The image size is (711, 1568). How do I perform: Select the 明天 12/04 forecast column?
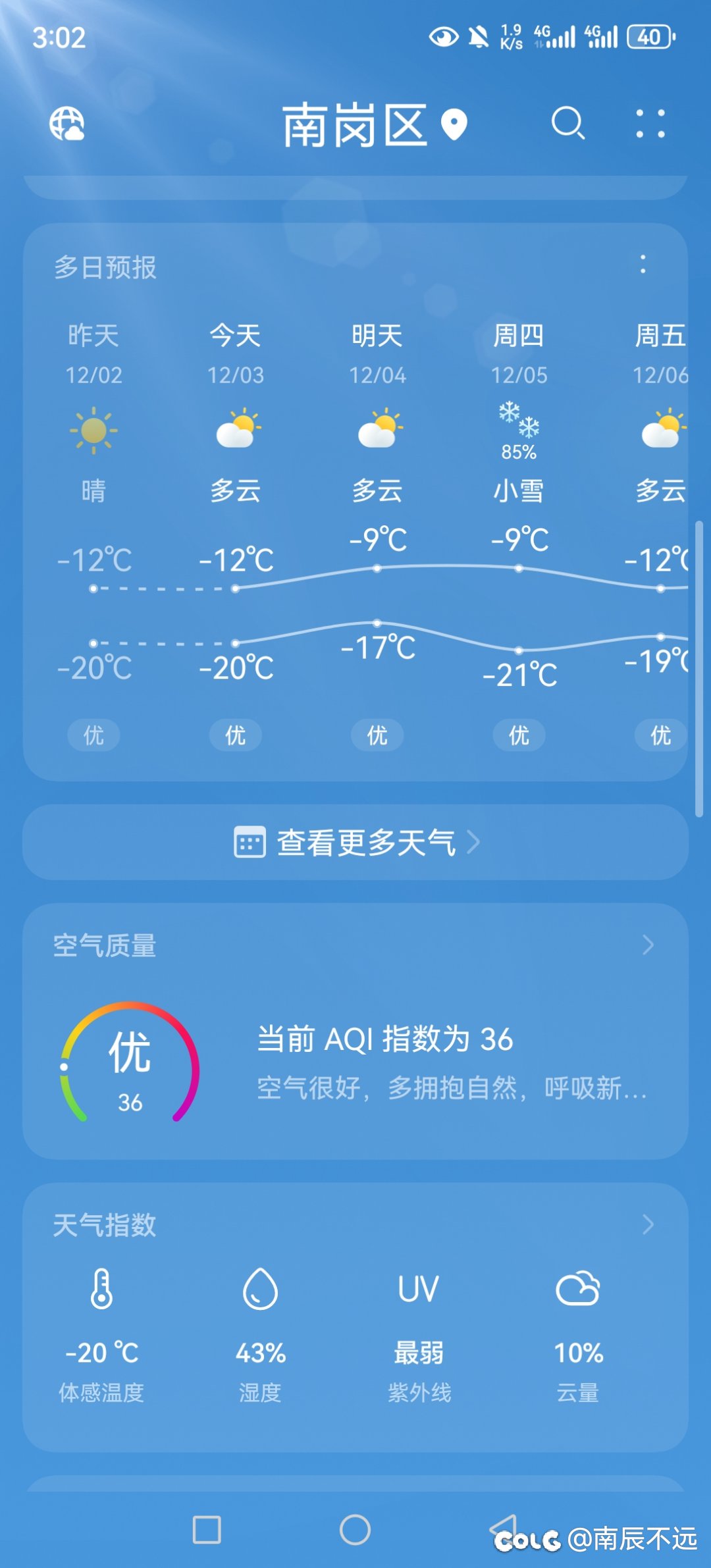(377, 535)
